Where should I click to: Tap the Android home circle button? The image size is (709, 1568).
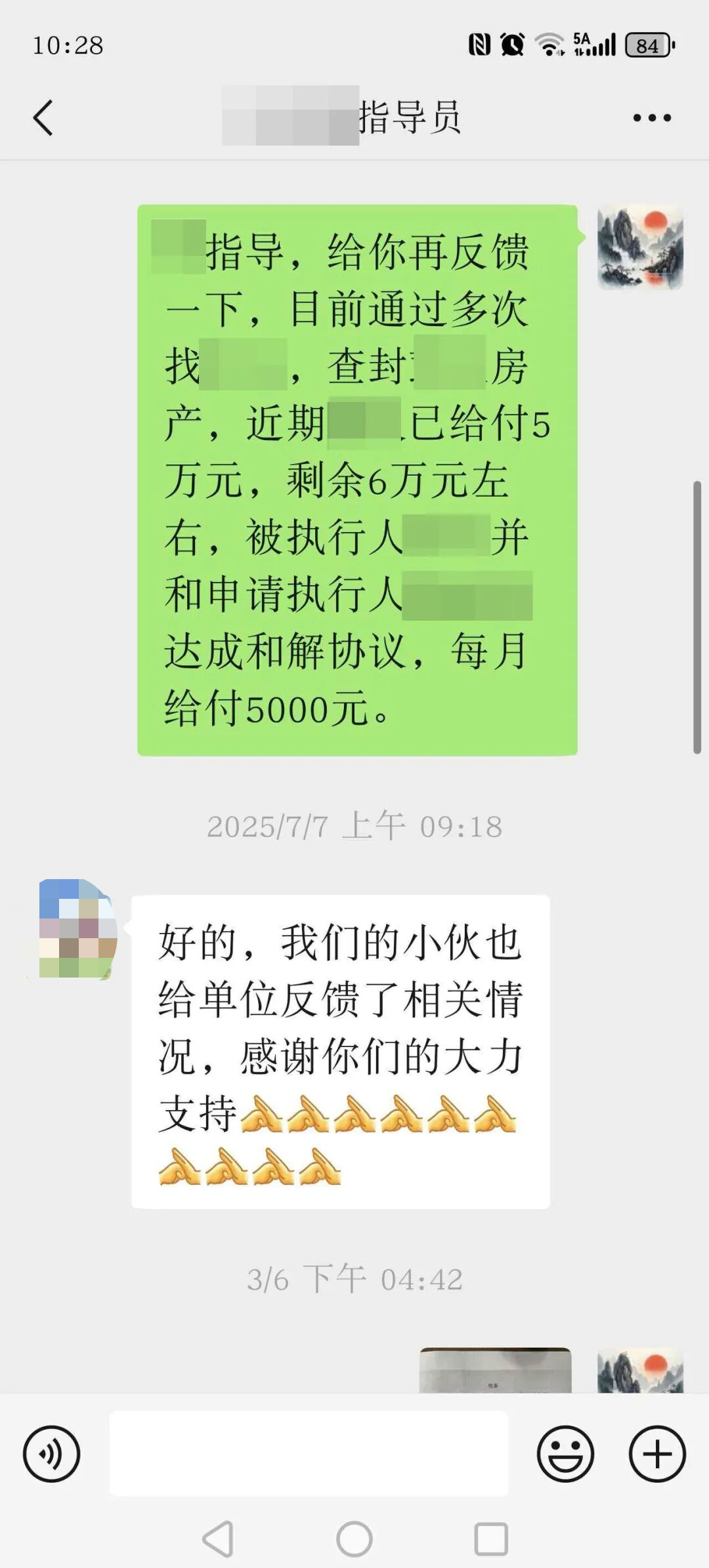coord(354,1538)
